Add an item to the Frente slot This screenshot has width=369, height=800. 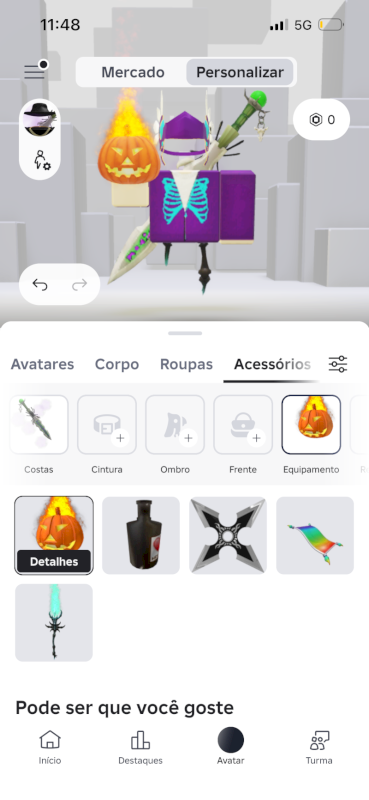[243, 424]
